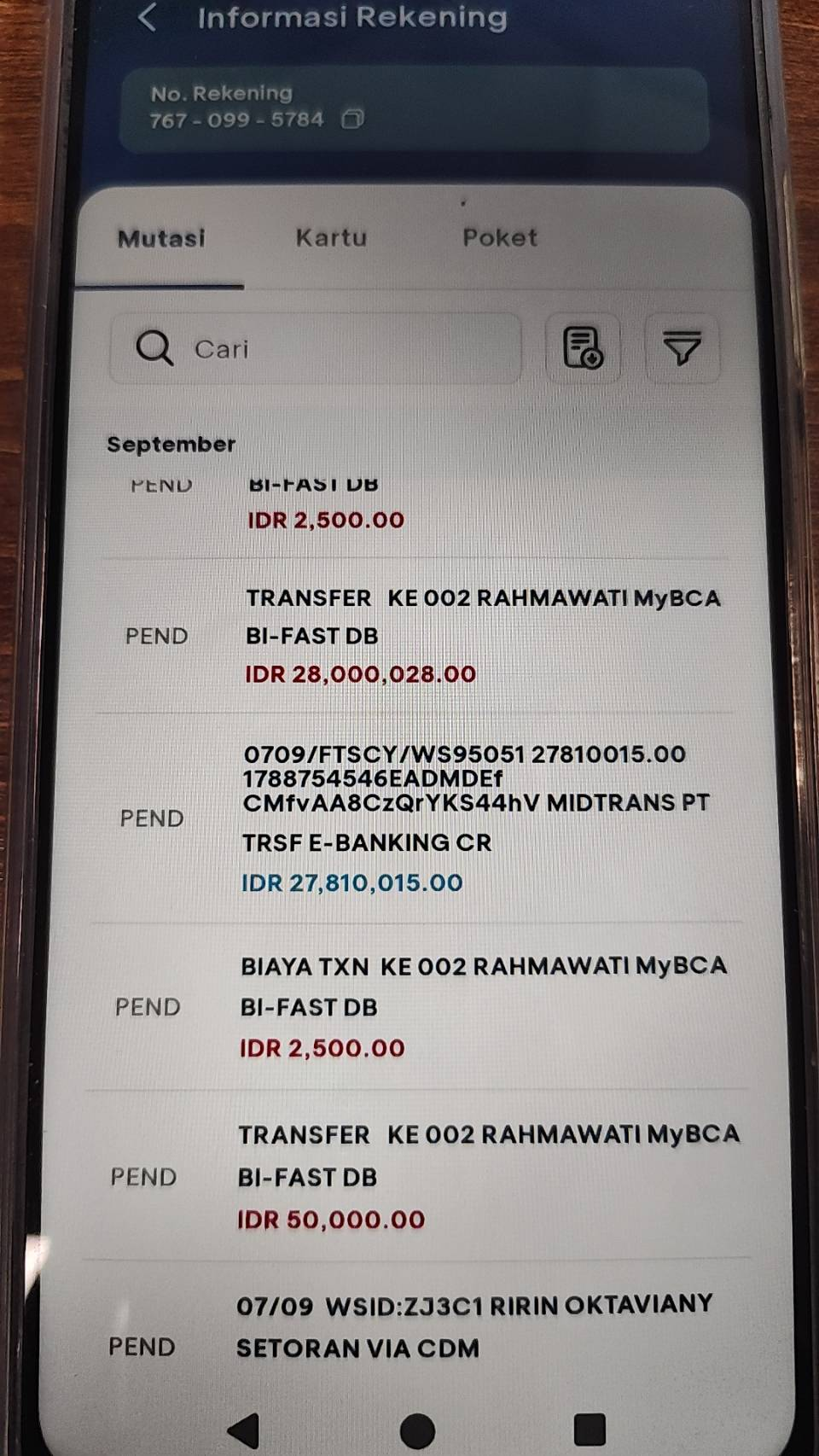Download the transaction statement
The width and height of the screenshot is (819, 1456).
click(583, 347)
